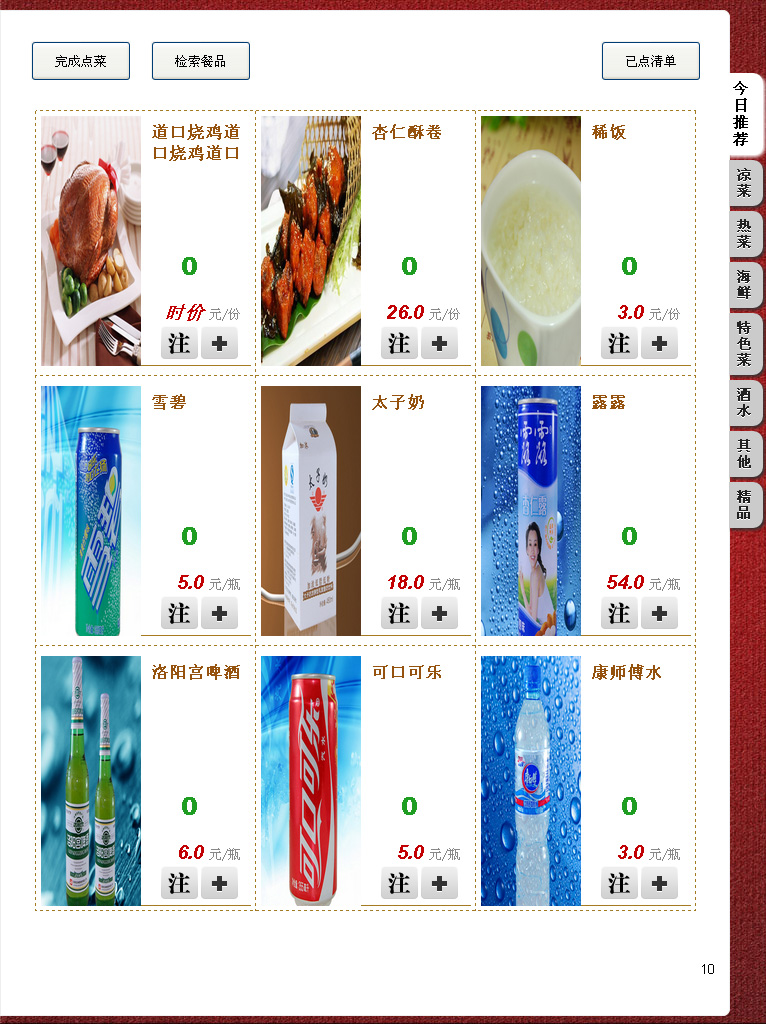View the 已点清单 ordered list
The height and width of the screenshot is (1024, 766).
point(650,61)
